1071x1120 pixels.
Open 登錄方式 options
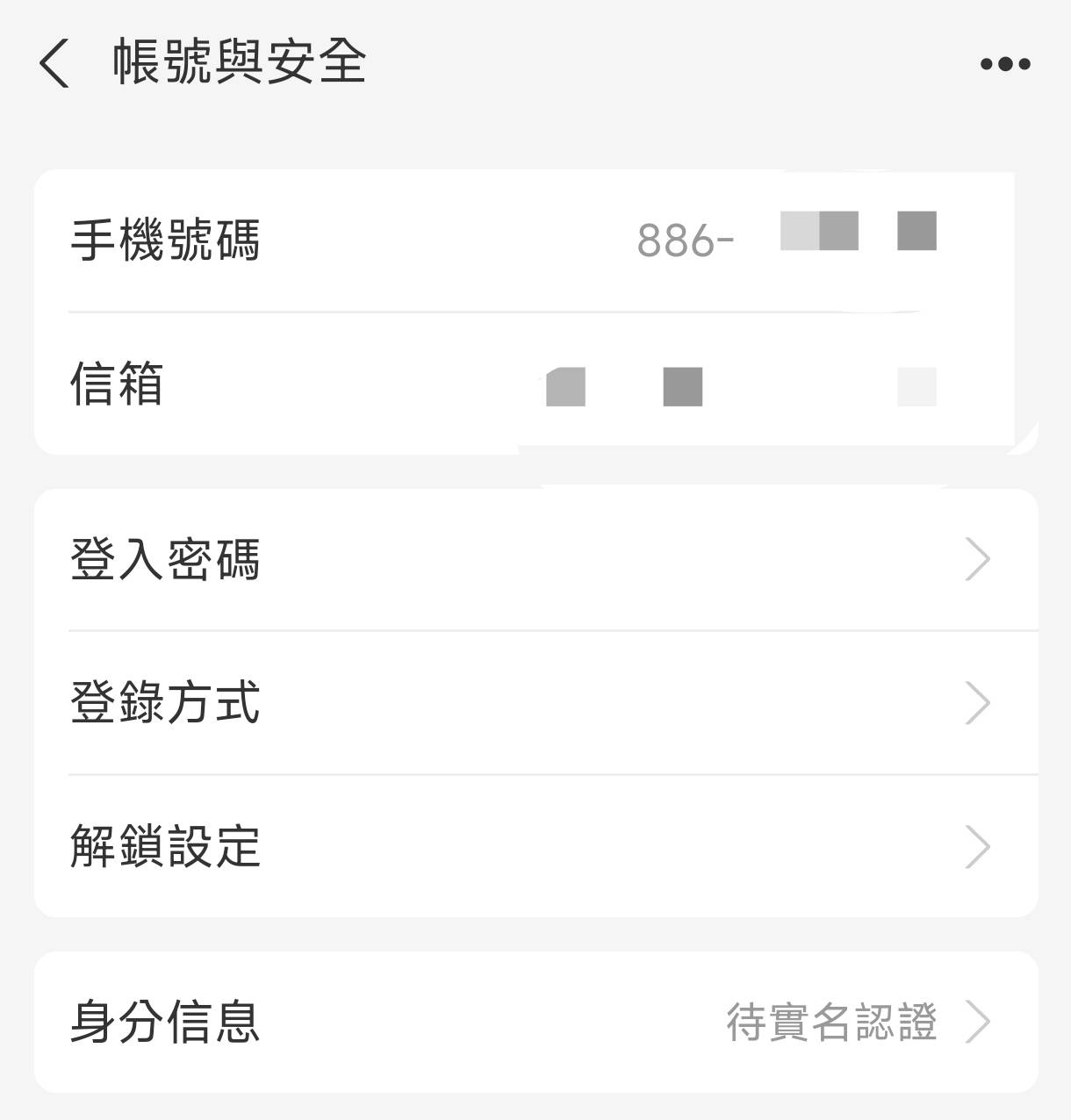tap(535, 703)
